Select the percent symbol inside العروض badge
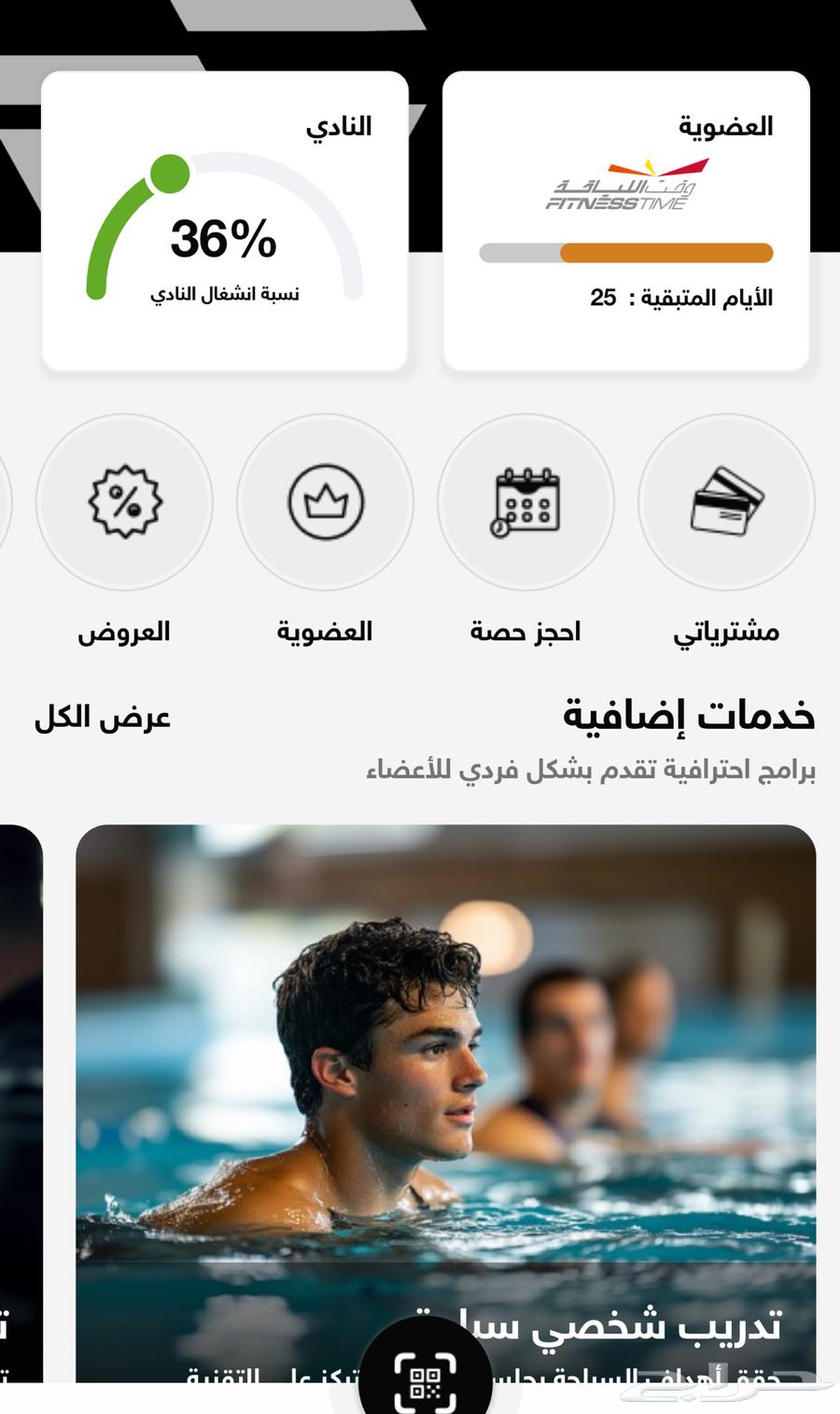Image resolution: width=840 pixels, height=1414 pixels. tap(124, 502)
